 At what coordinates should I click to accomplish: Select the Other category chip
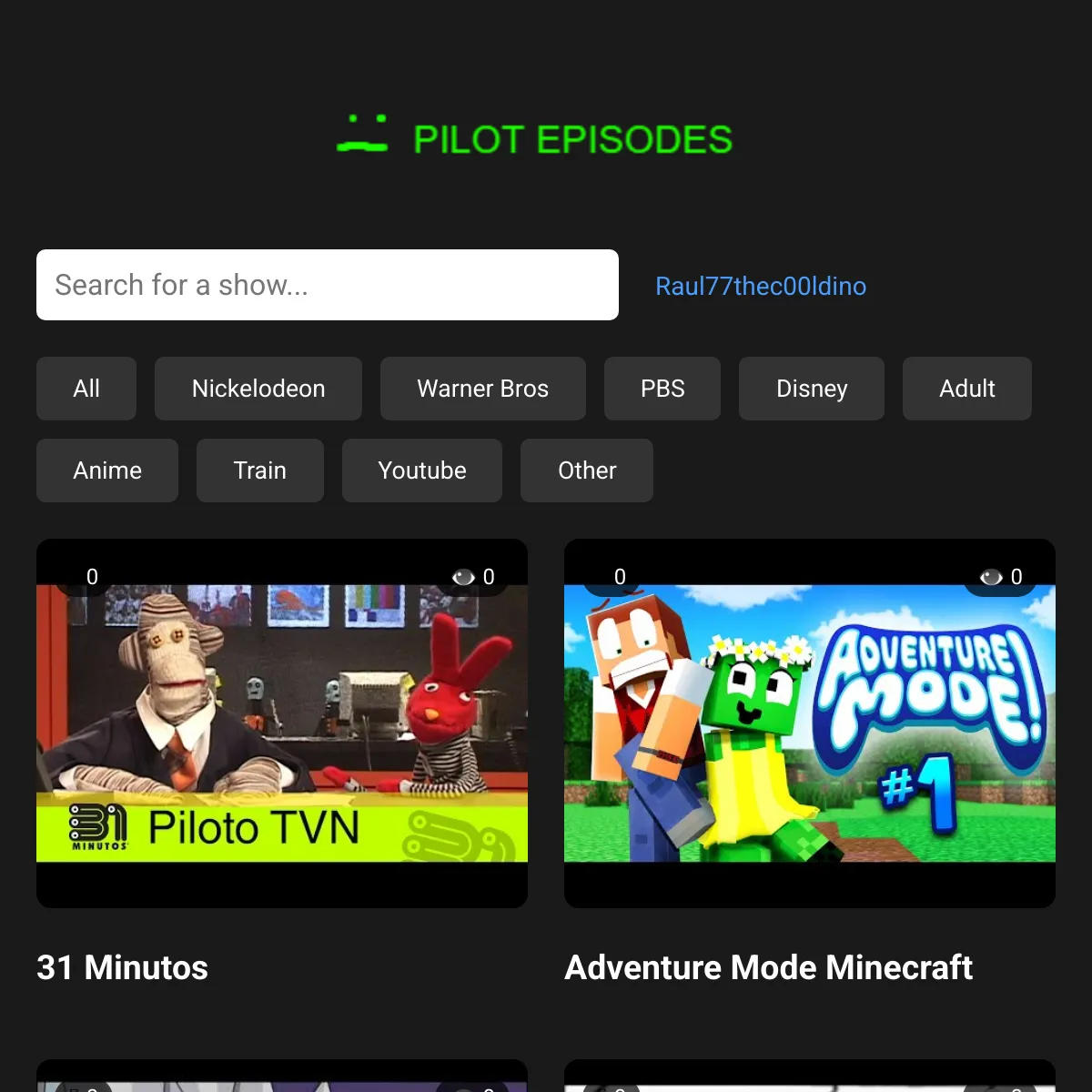pyautogui.click(x=587, y=470)
